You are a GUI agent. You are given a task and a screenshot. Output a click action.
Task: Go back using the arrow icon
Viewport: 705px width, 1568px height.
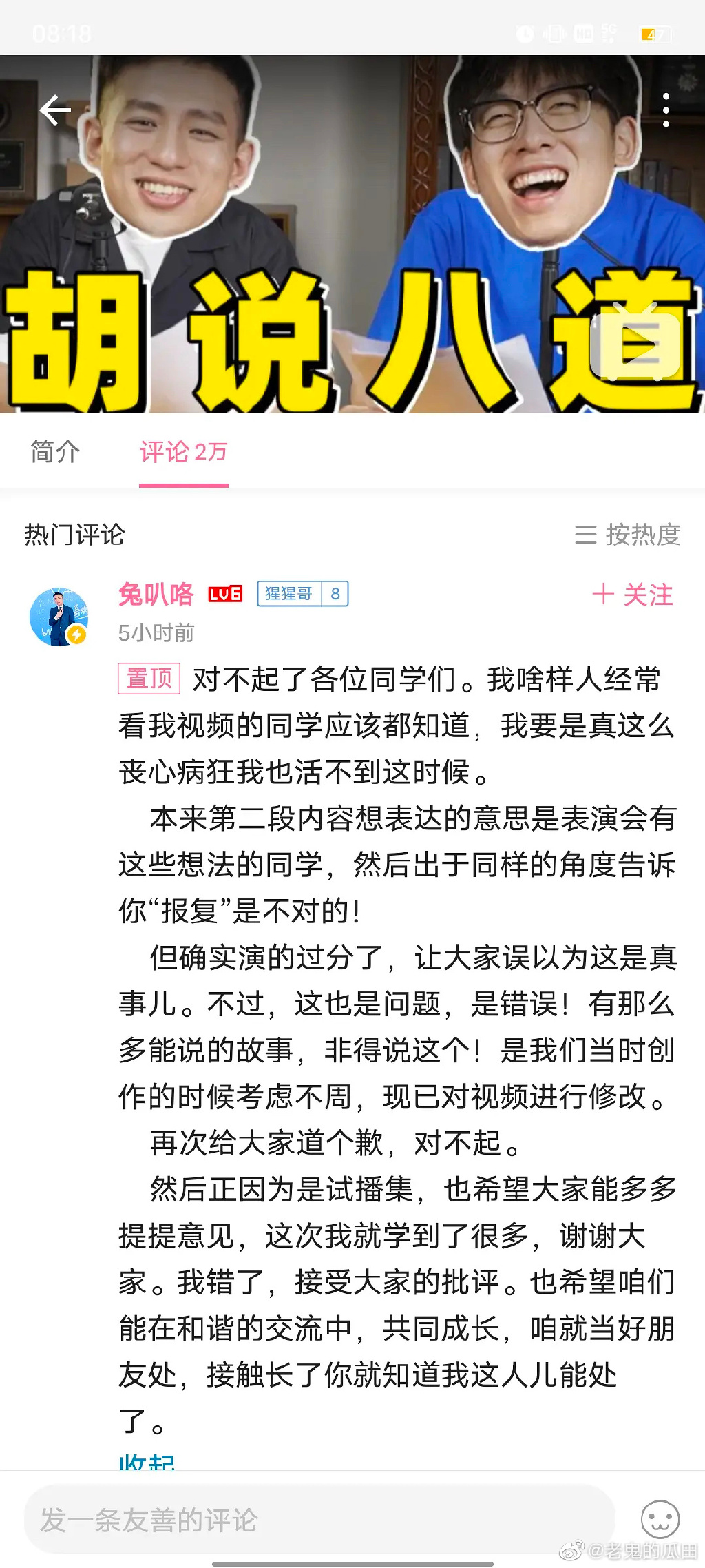55,110
